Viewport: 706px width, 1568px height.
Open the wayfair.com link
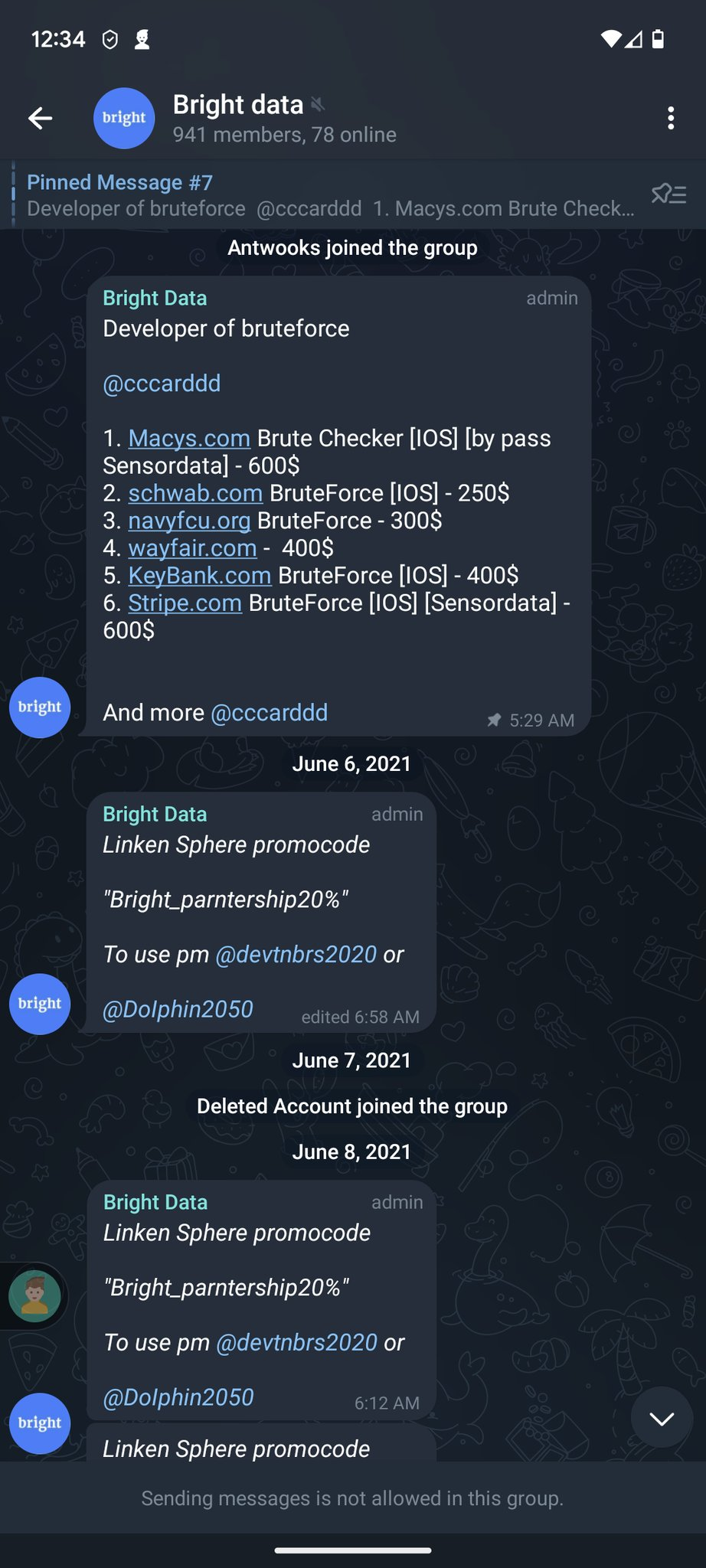click(x=192, y=548)
